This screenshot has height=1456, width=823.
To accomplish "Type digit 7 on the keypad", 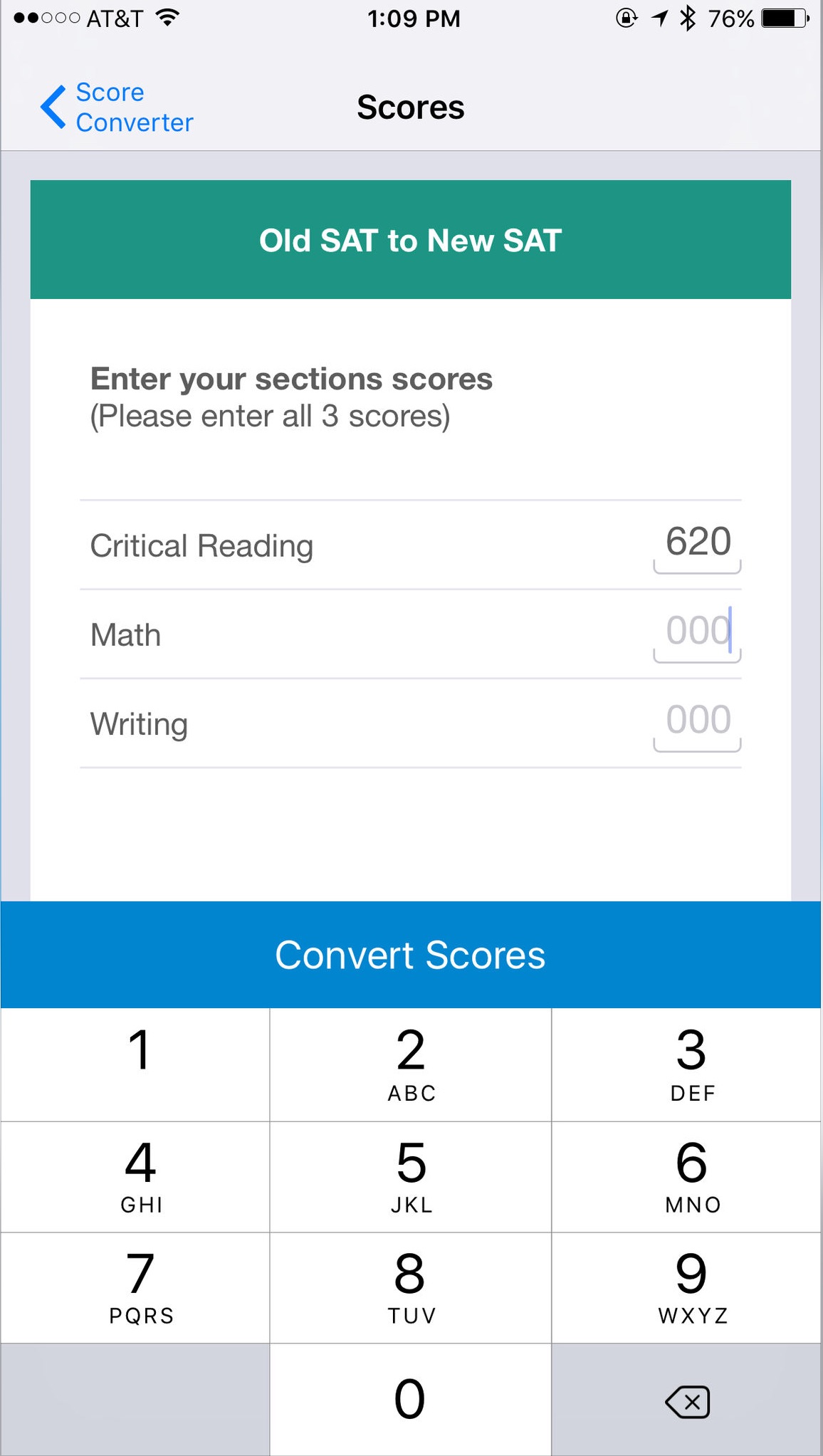I will coord(140,1287).
